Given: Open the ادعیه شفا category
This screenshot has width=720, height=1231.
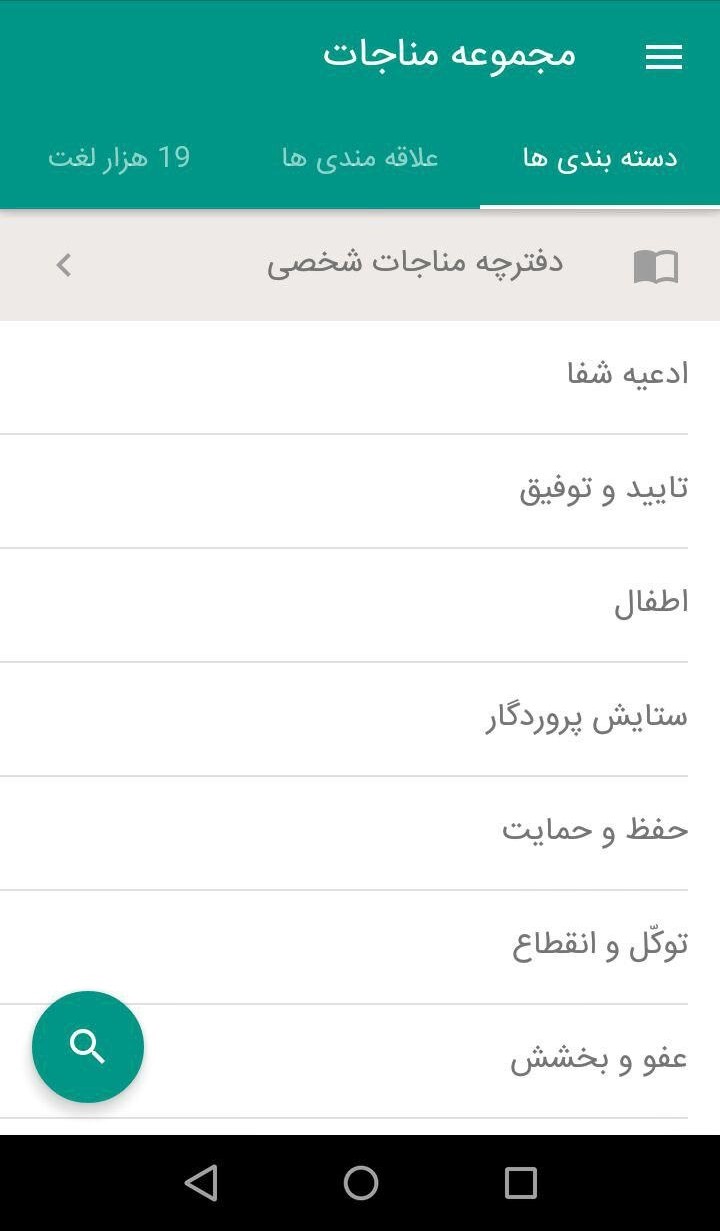Looking at the screenshot, I should point(360,377).
